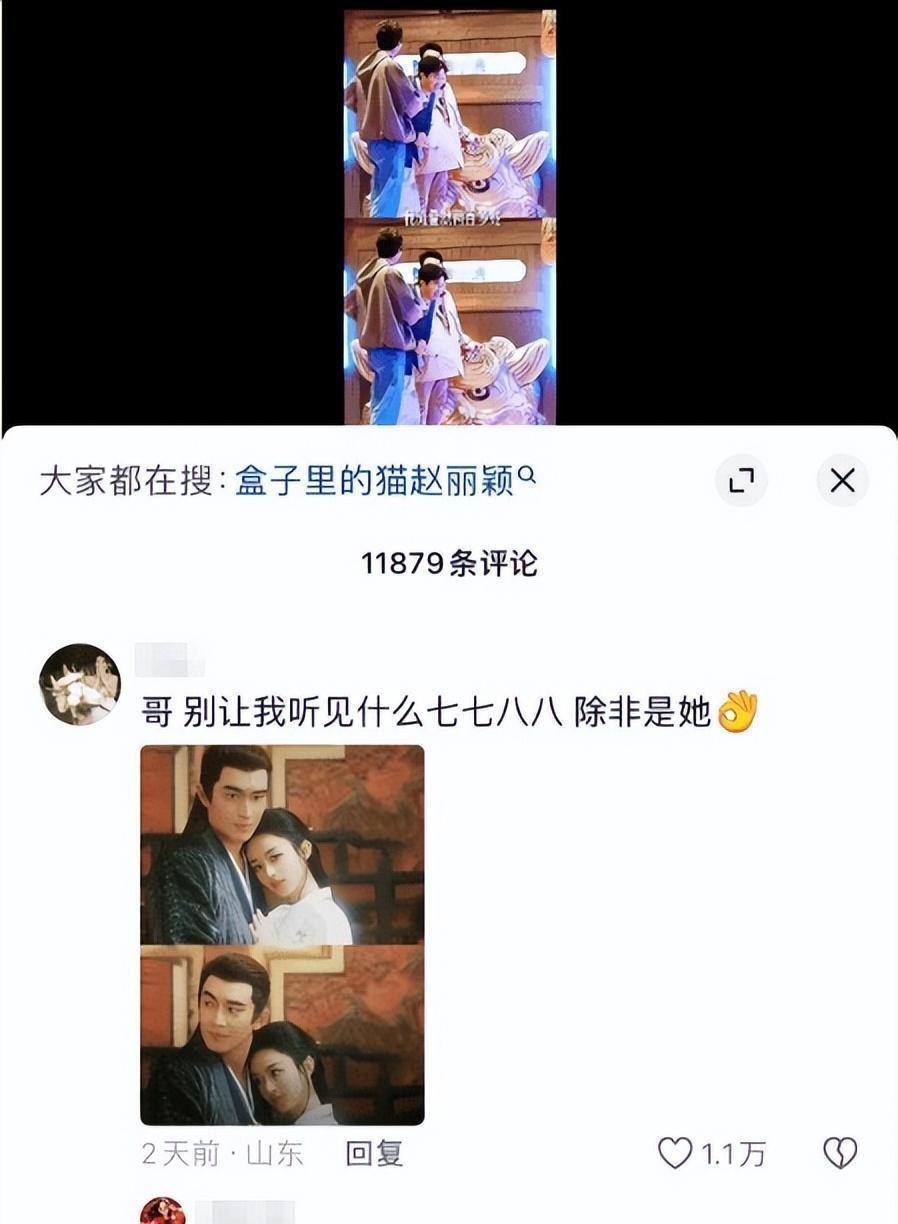Dislike the comment with broken heart
The image size is (898, 1224).
840,1154
